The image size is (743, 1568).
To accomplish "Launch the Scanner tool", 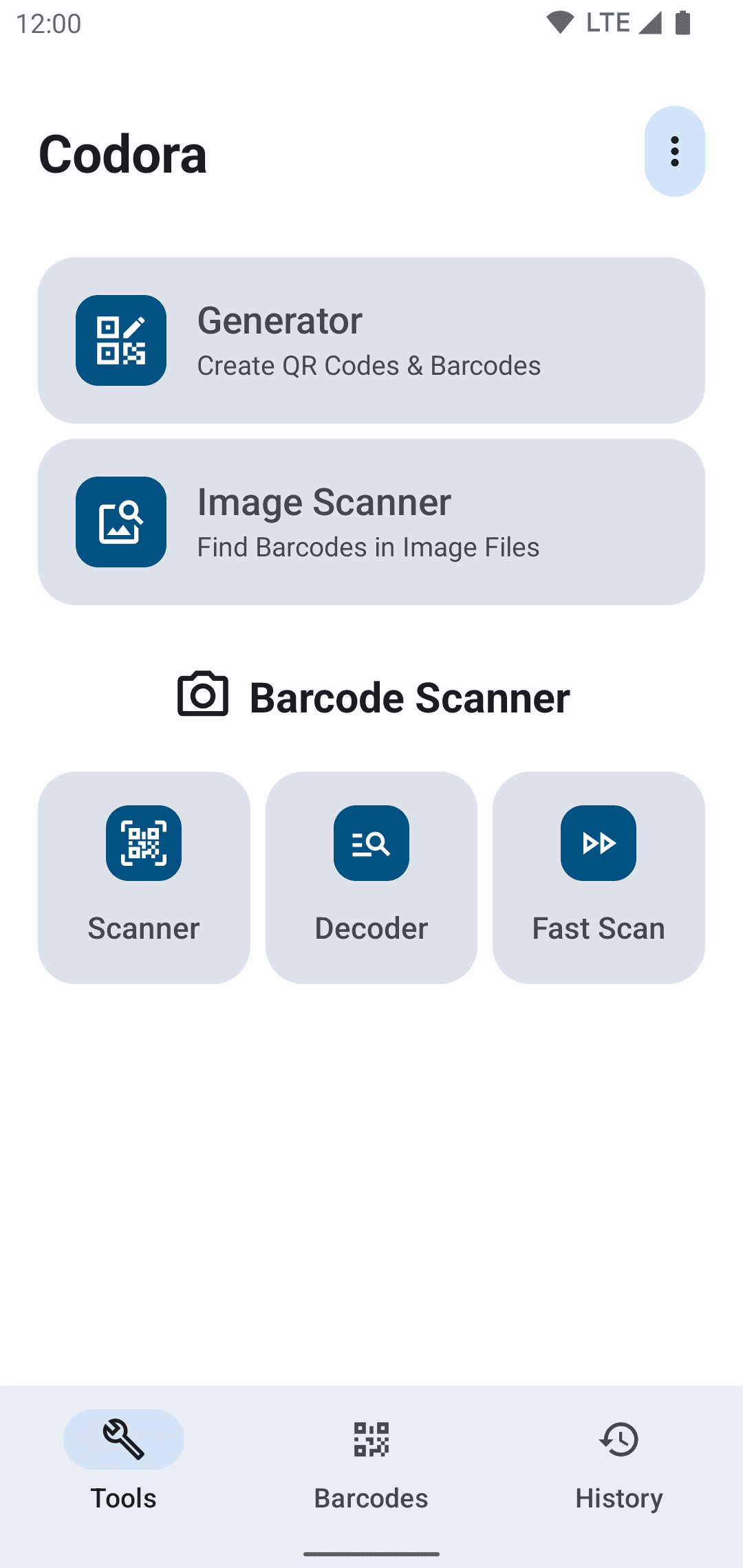I will tap(144, 877).
